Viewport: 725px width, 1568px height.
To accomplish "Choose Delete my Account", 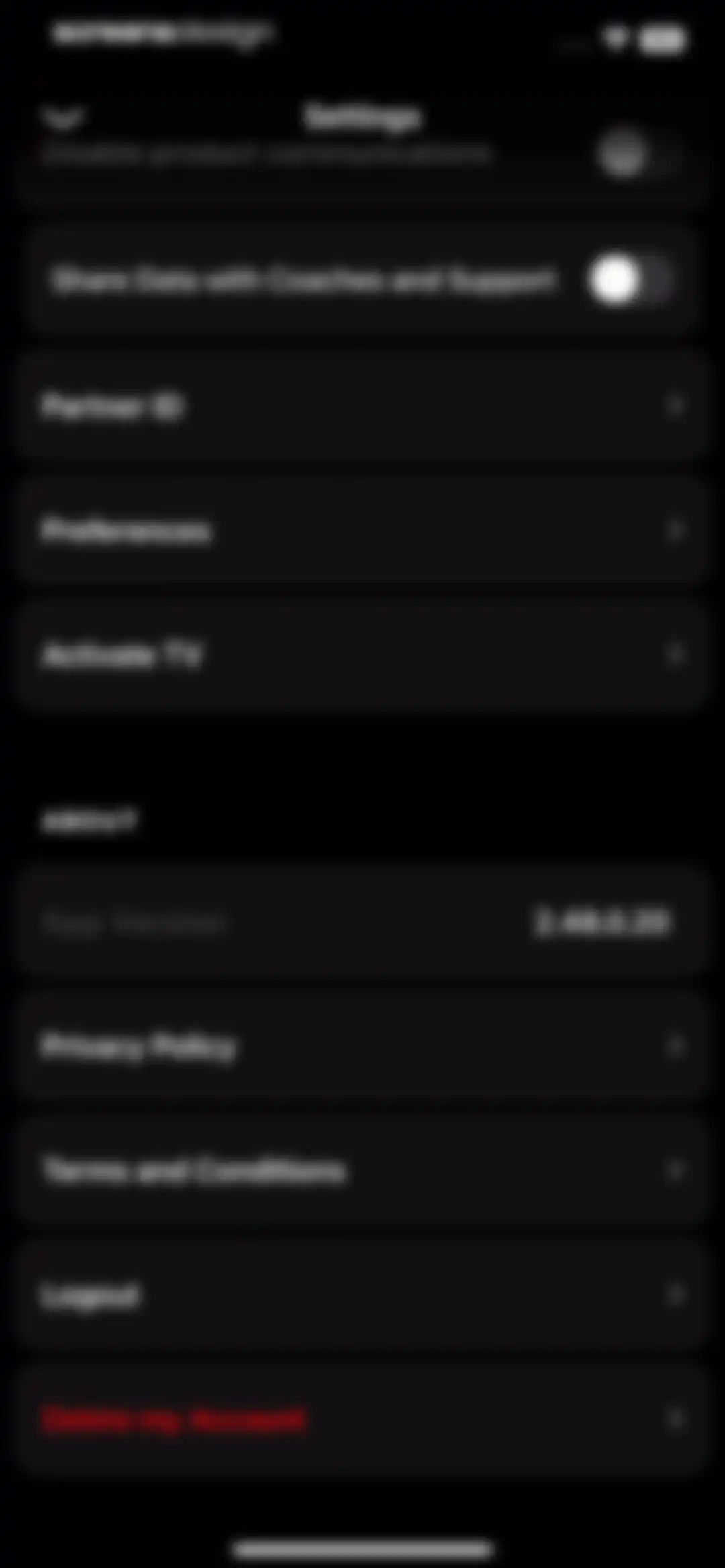I will (x=362, y=1419).
